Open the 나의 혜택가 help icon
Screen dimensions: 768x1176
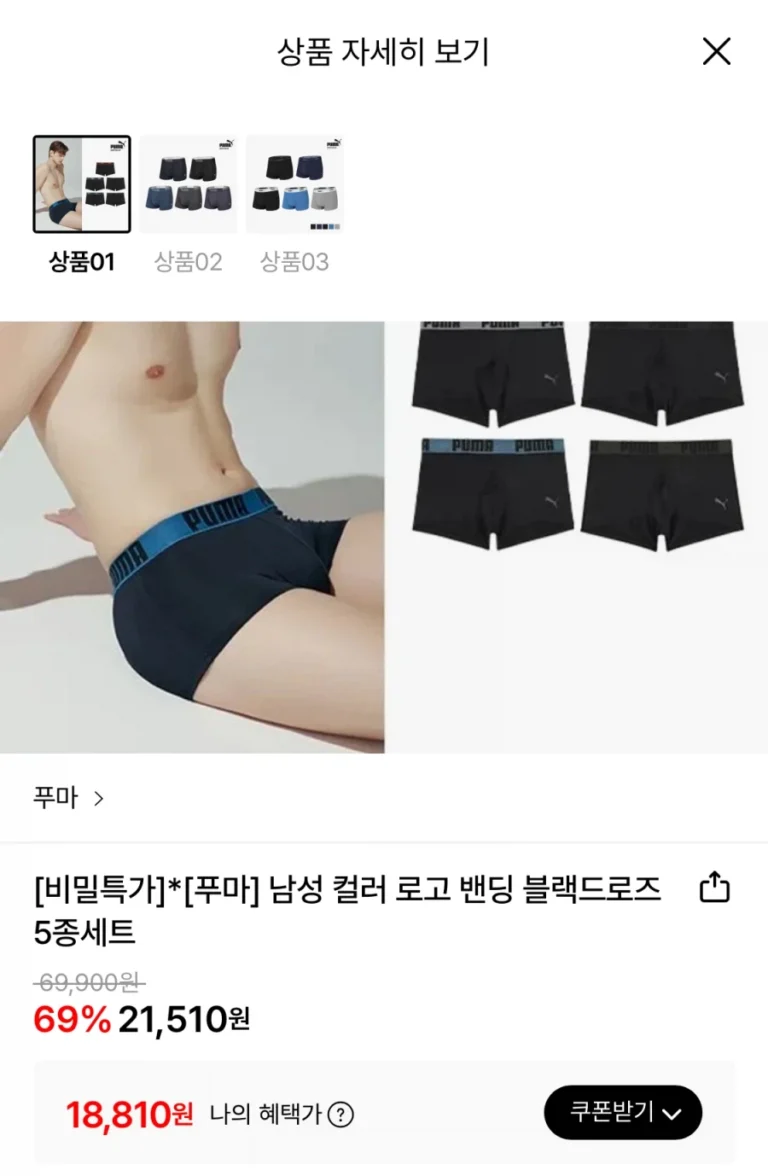[341, 1114]
